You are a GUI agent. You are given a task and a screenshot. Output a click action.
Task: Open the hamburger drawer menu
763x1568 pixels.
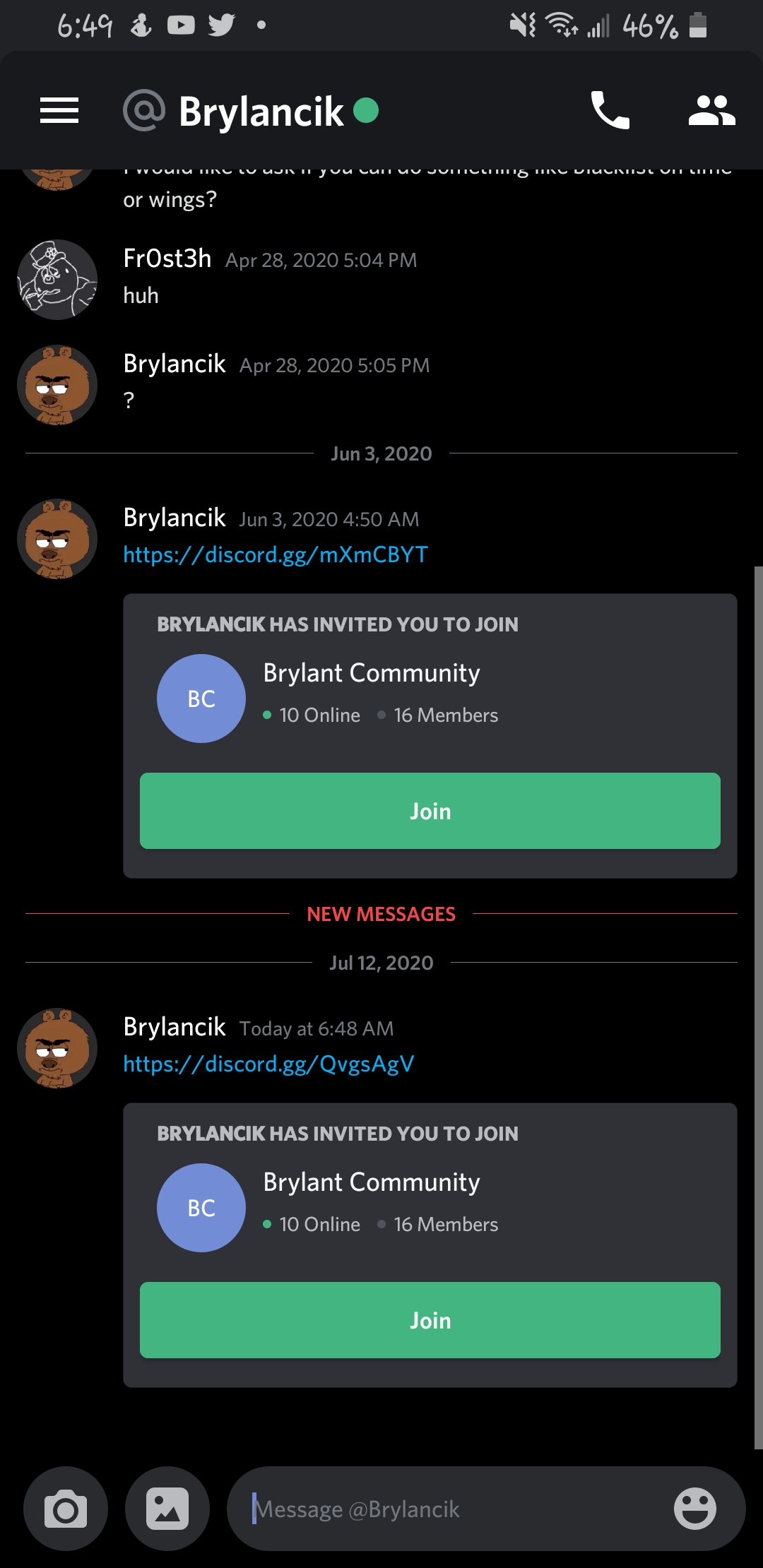(59, 111)
